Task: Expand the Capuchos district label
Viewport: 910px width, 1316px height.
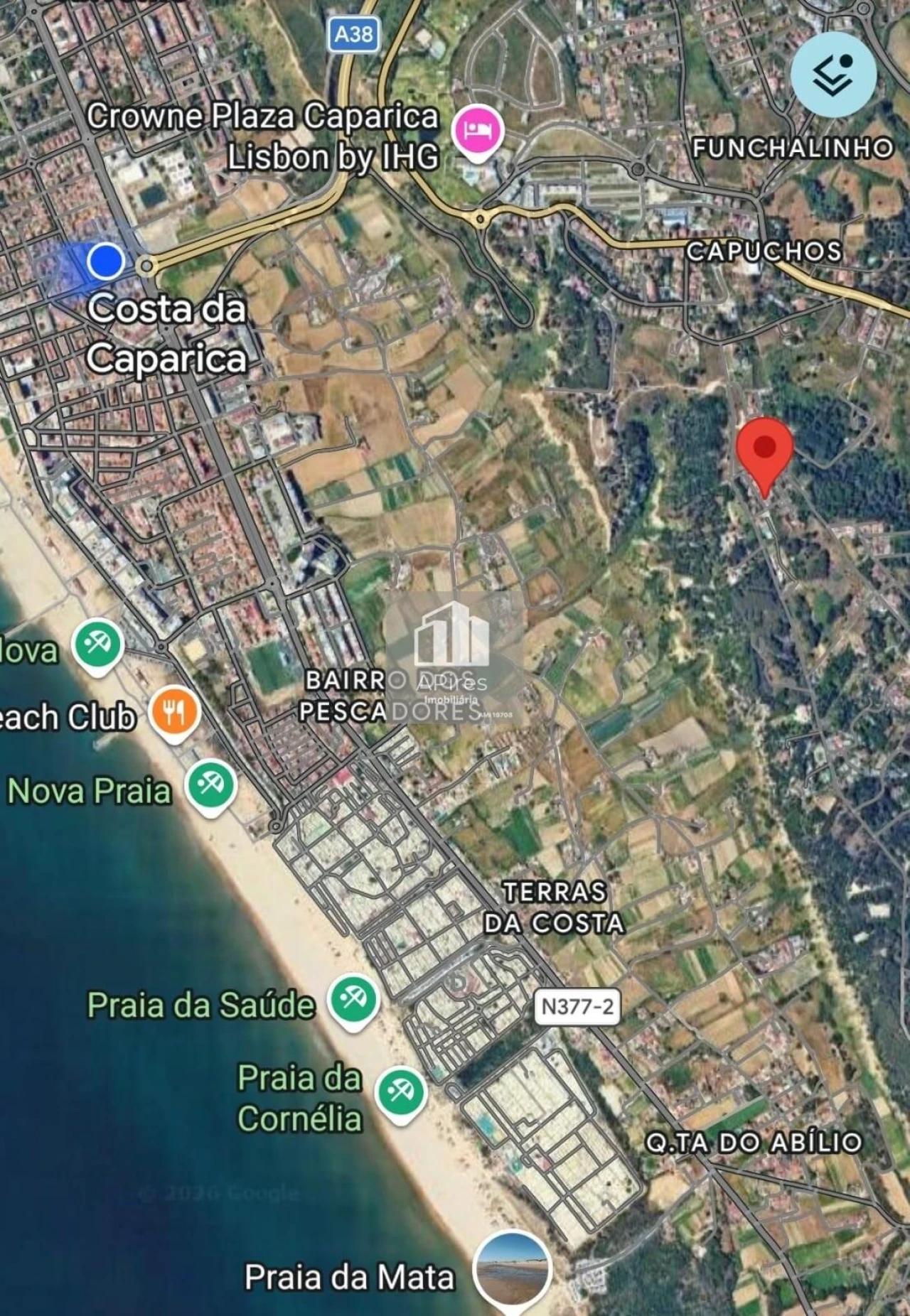Action: [x=764, y=250]
